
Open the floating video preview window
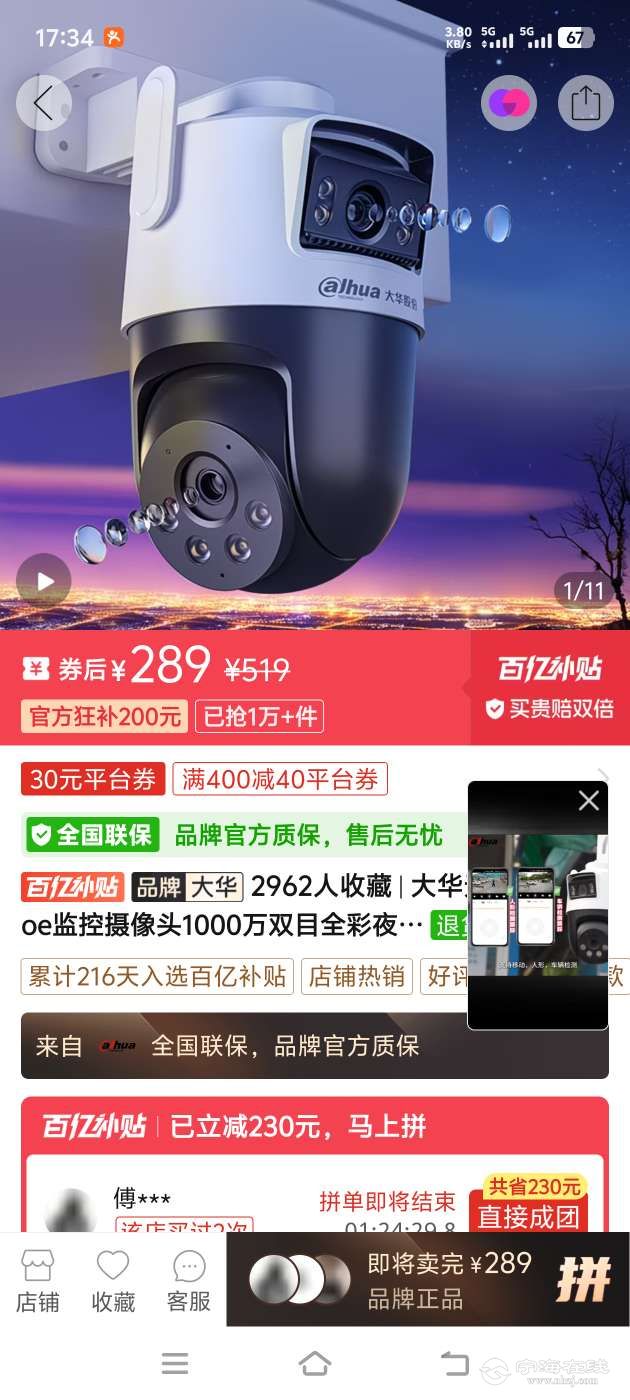coord(538,920)
